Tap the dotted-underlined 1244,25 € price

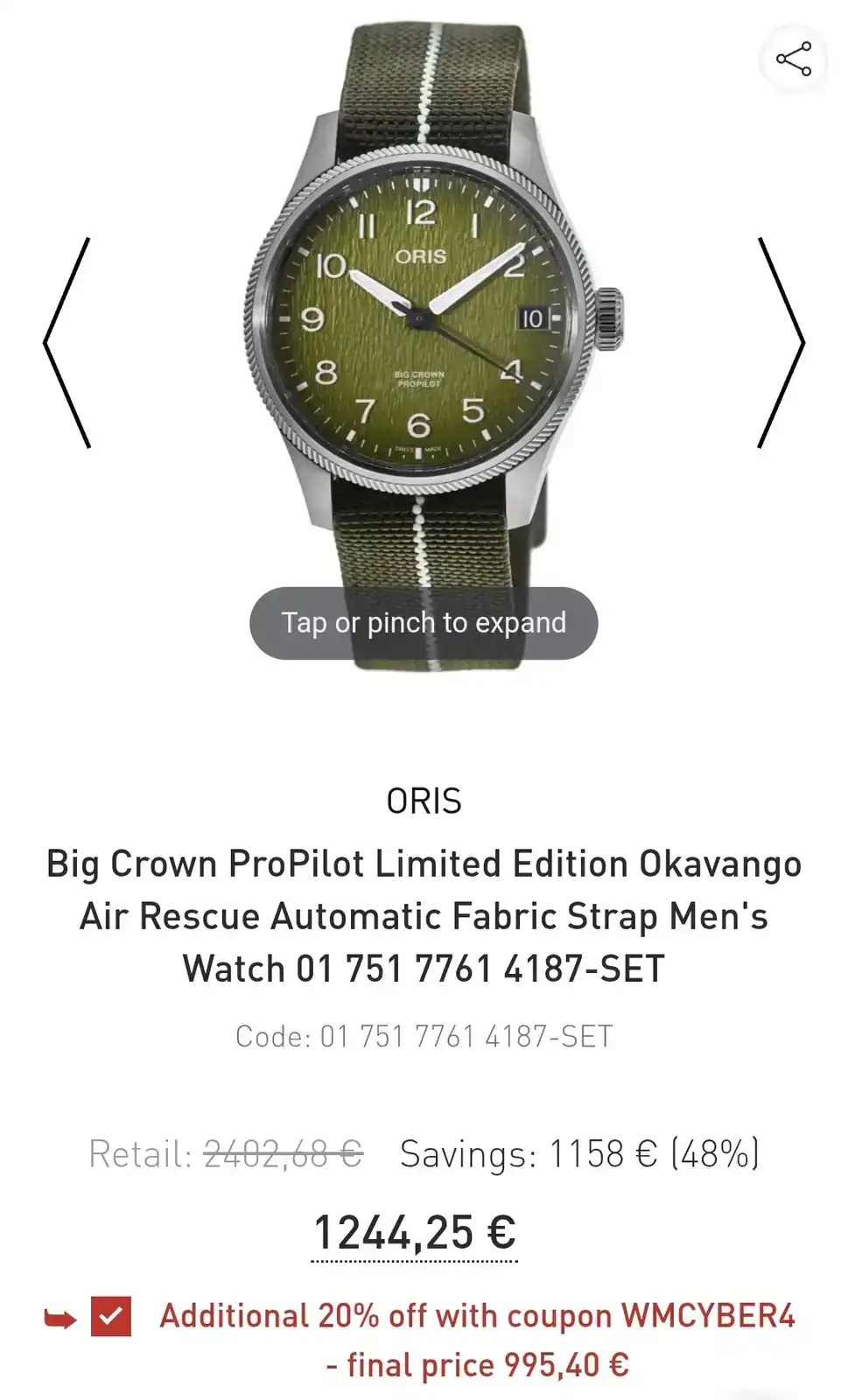coord(414,1232)
